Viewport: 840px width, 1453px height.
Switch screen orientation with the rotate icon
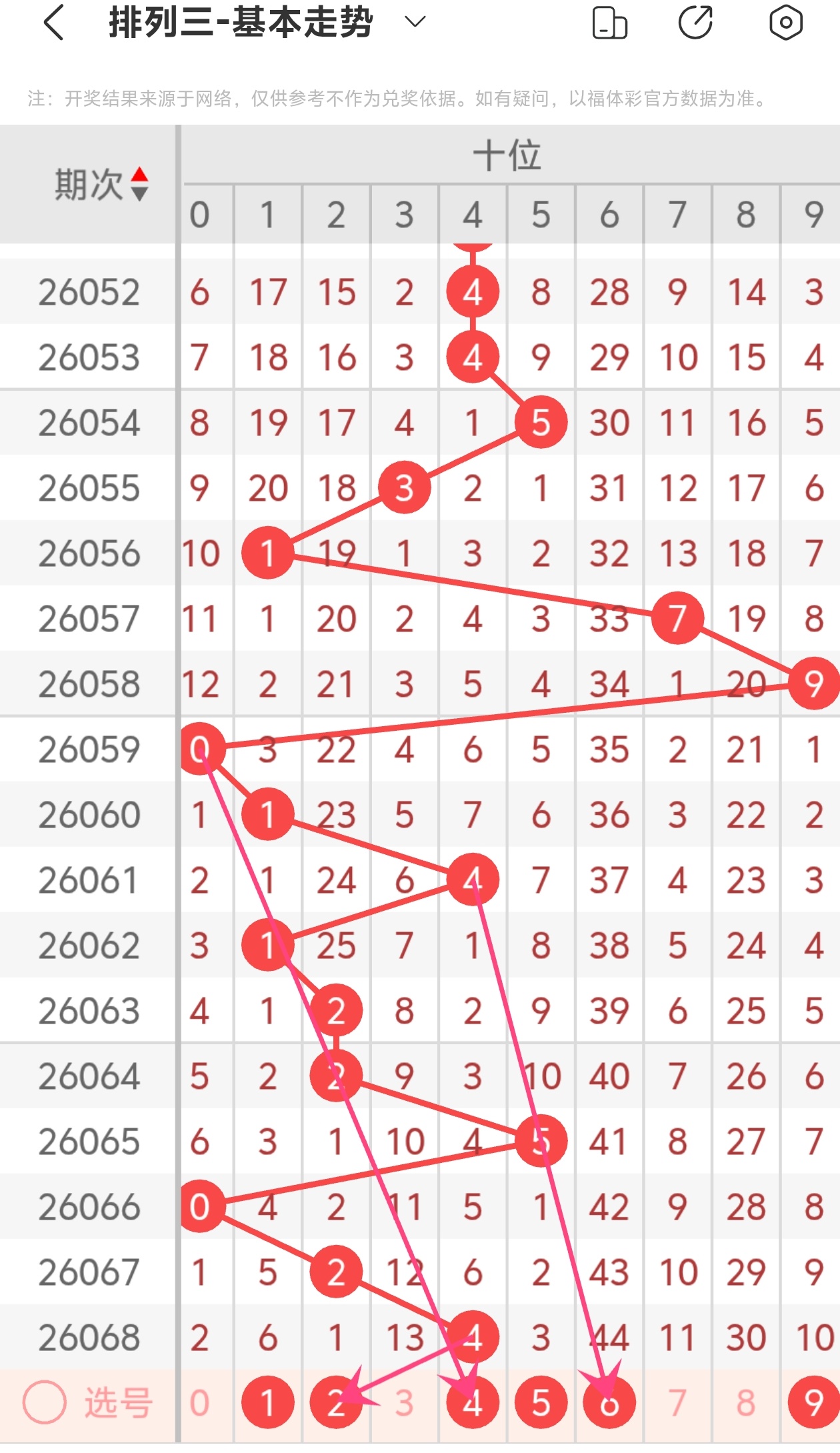coord(609,23)
